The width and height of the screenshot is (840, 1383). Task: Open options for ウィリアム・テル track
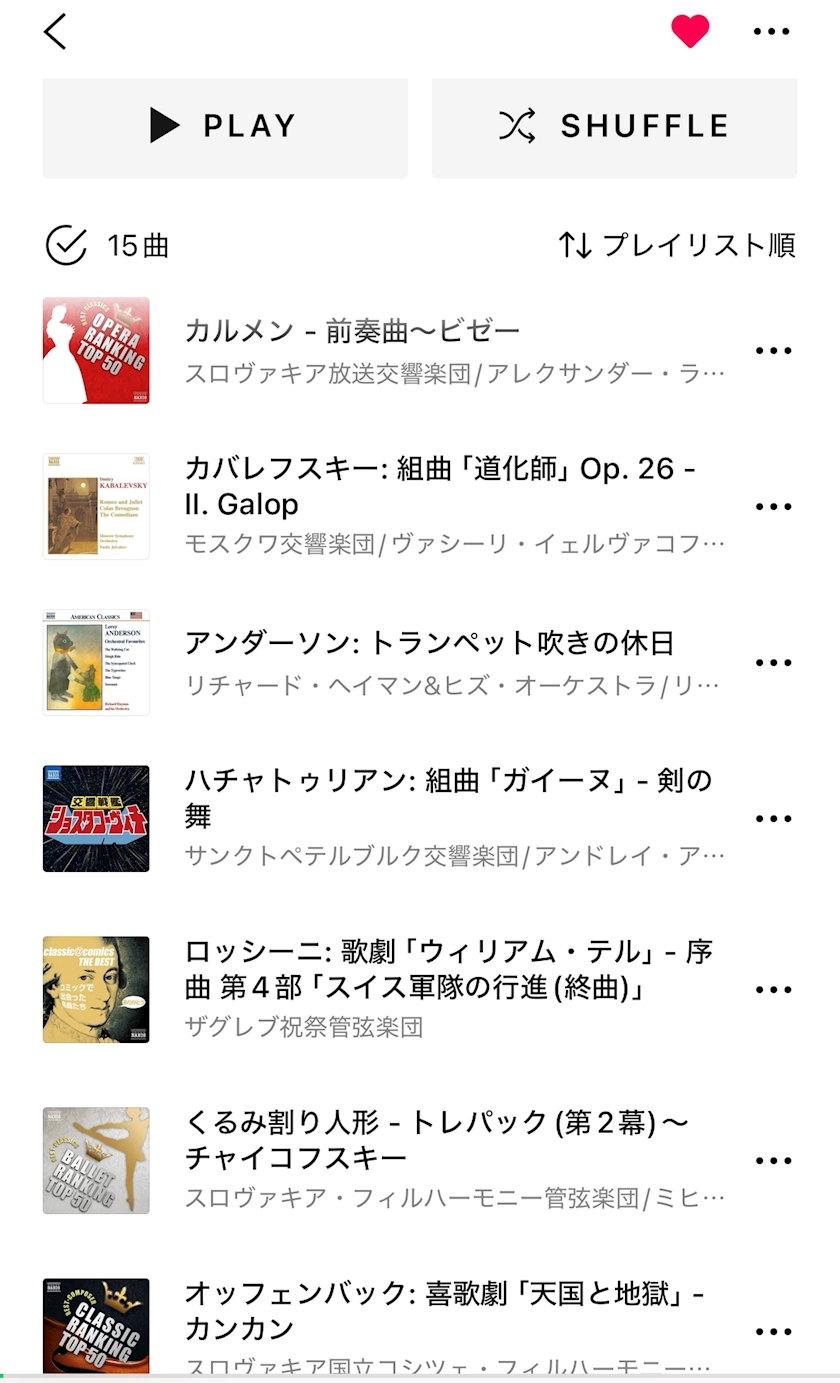click(x=773, y=989)
